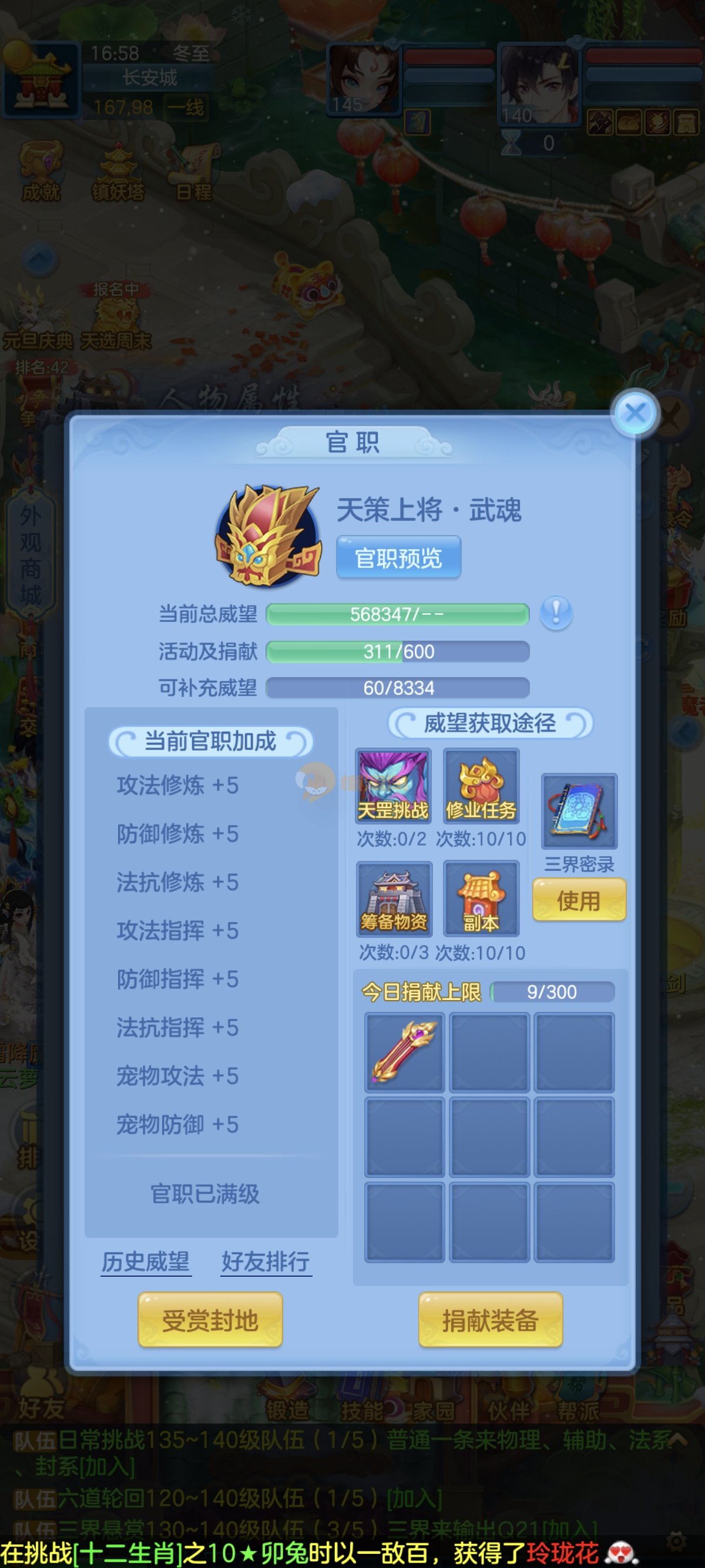Tap the 三界密录 book item
Image resolution: width=705 pixels, height=1568 pixels.
pos(579,811)
